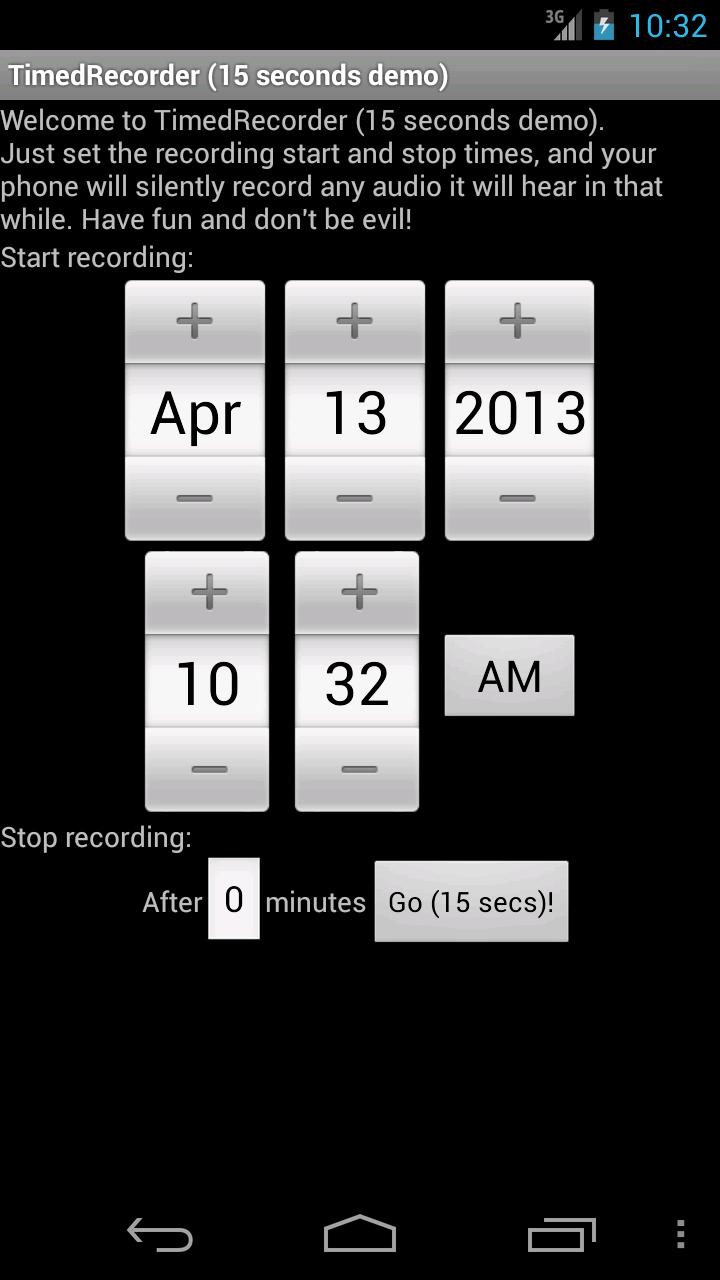
Task: Decrement the month below Apr
Action: point(194,497)
